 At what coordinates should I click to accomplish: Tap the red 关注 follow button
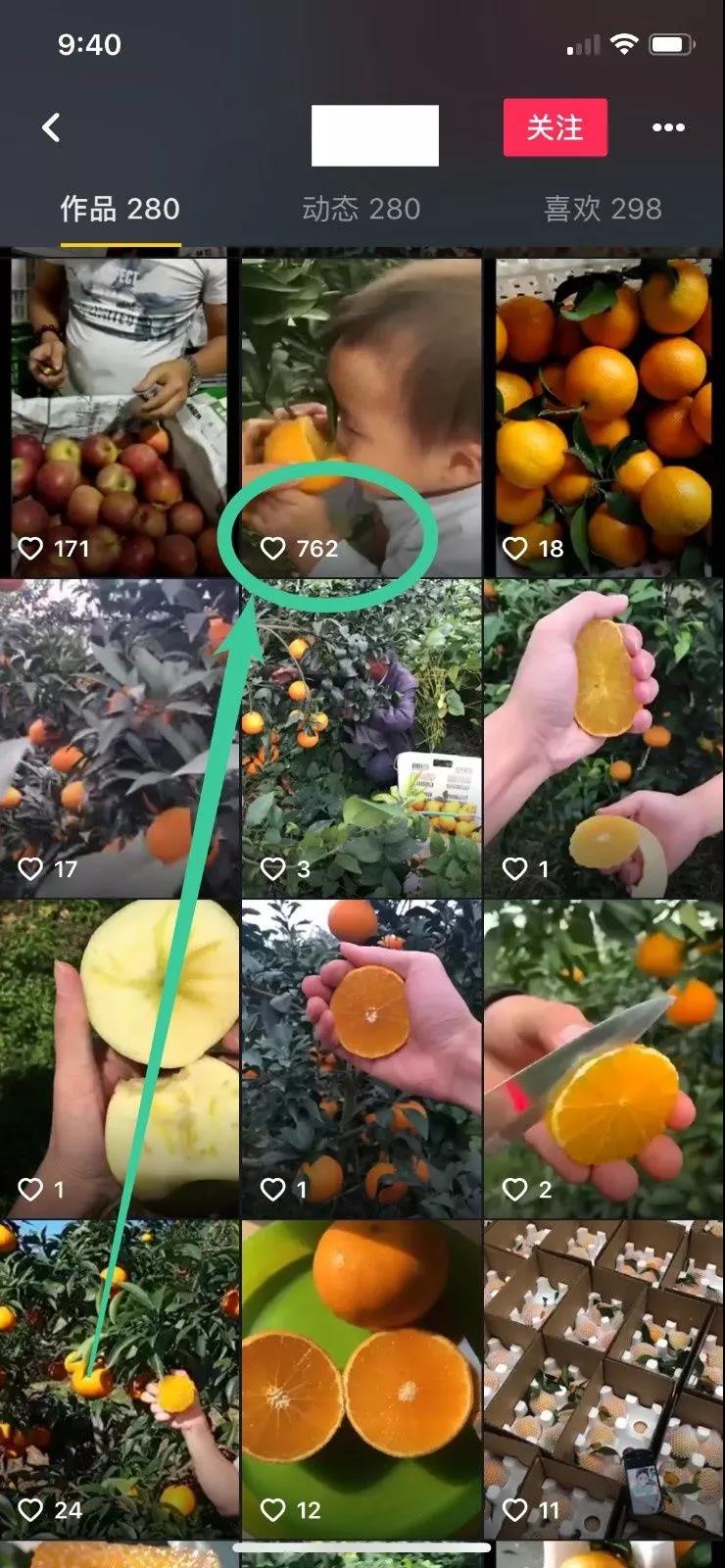(556, 127)
